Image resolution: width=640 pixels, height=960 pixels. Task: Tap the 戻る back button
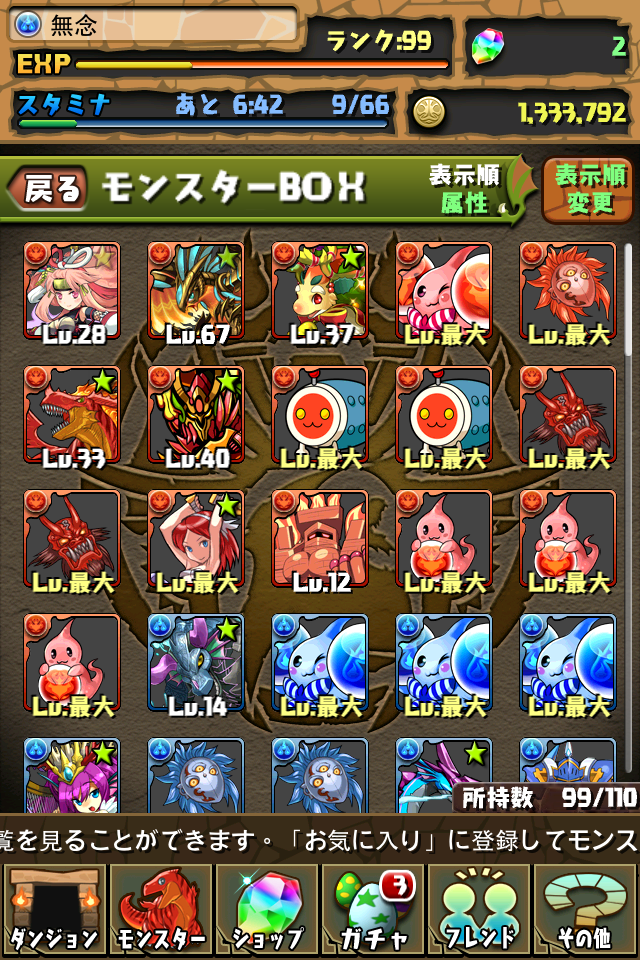(x=50, y=188)
